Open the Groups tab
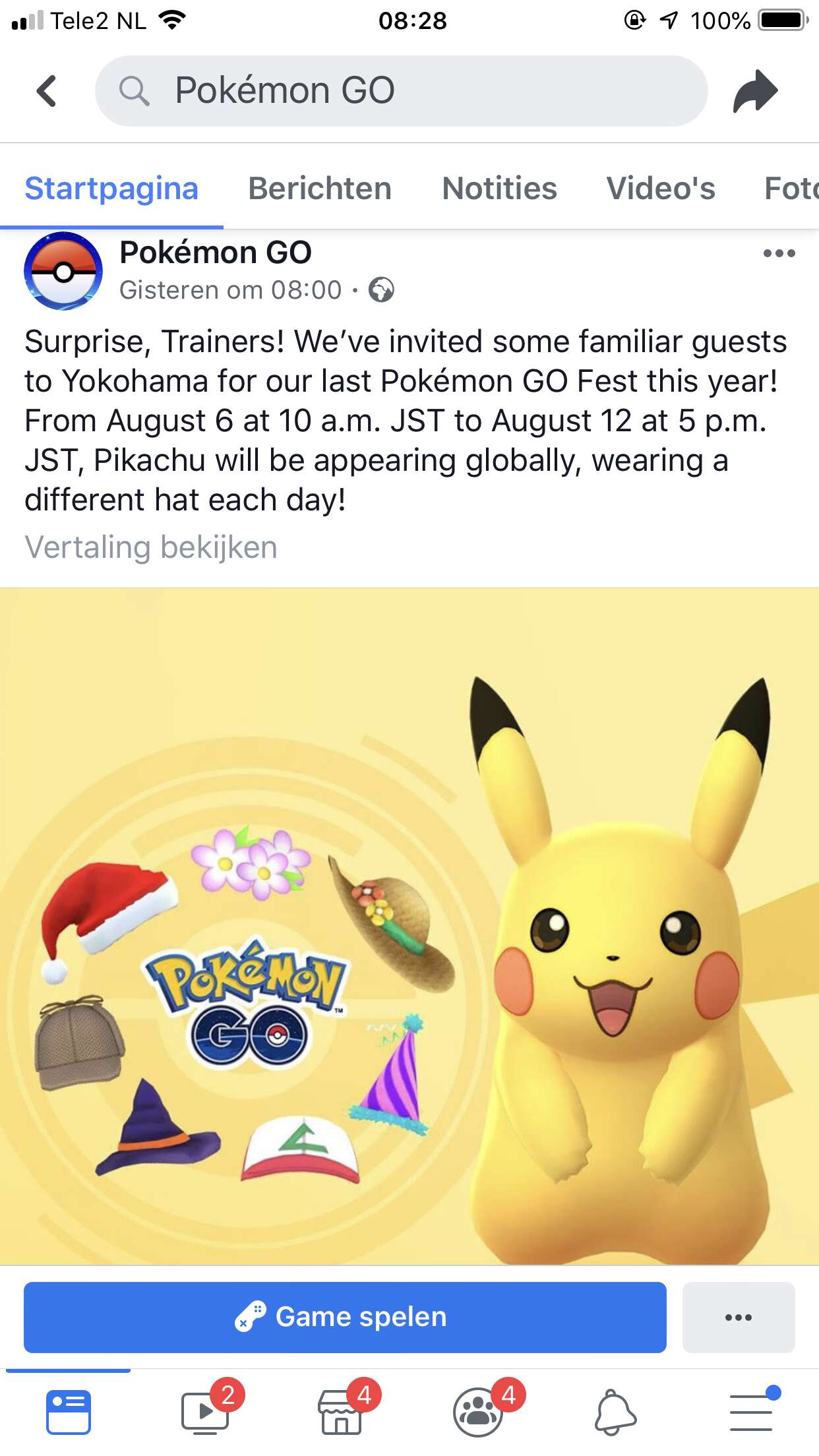 pyautogui.click(x=479, y=1413)
